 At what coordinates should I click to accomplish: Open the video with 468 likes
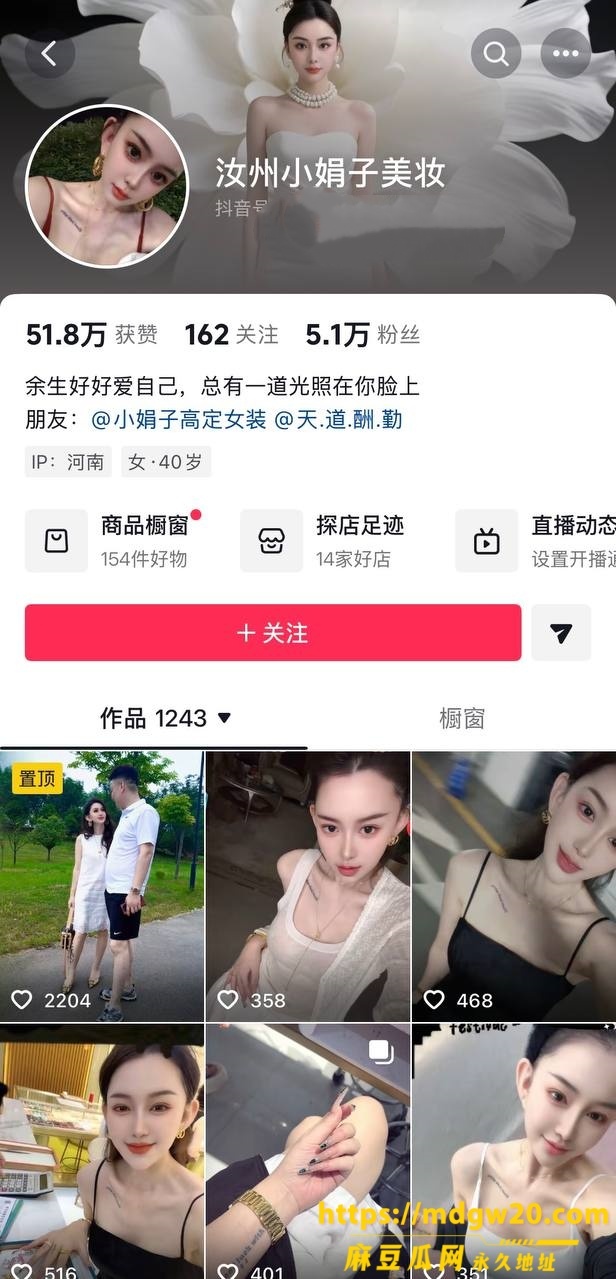pos(514,886)
